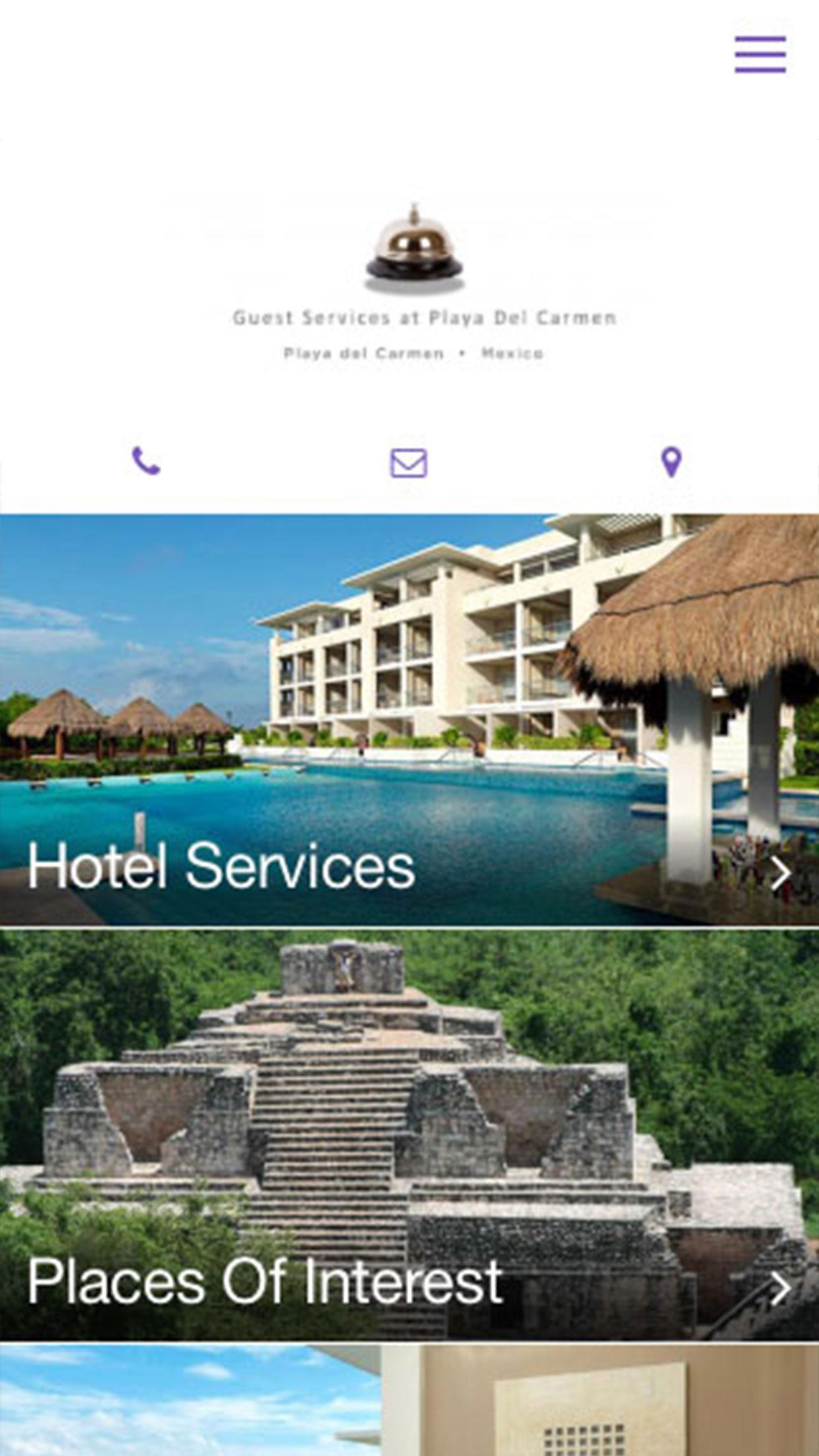Tap the email envelope icon
The width and height of the screenshot is (819, 1456).
point(408,462)
